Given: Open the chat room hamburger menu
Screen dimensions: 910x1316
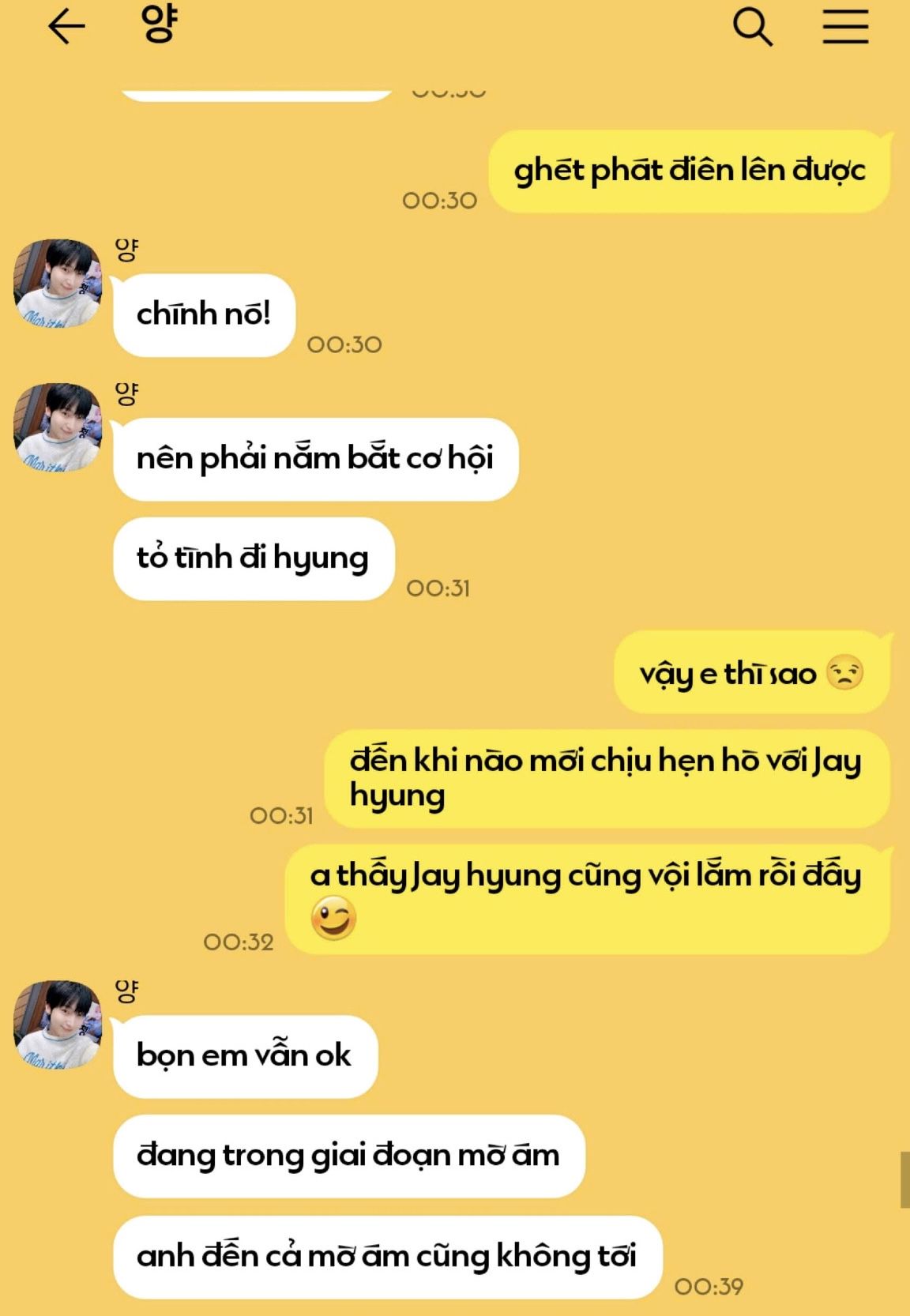Looking at the screenshot, I should click(845, 28).
